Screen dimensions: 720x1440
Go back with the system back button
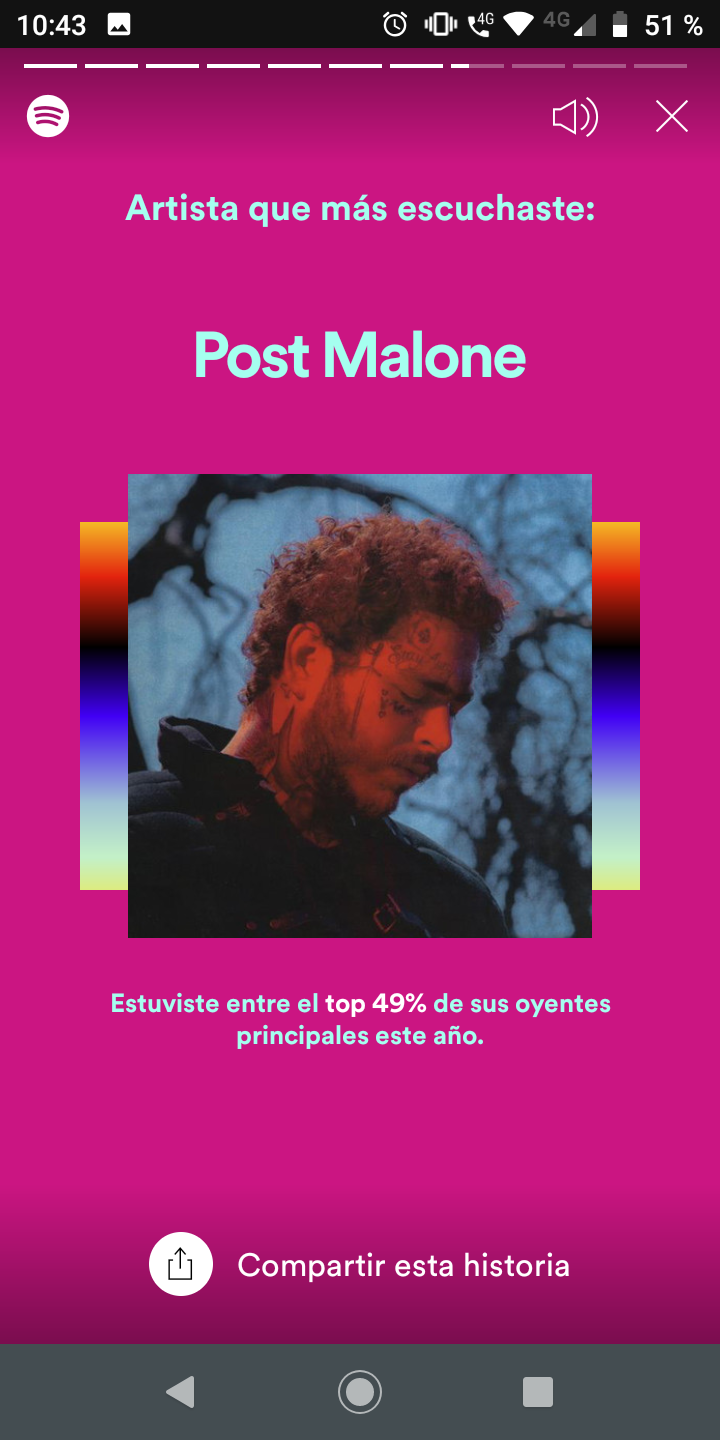pos(180,1392)
